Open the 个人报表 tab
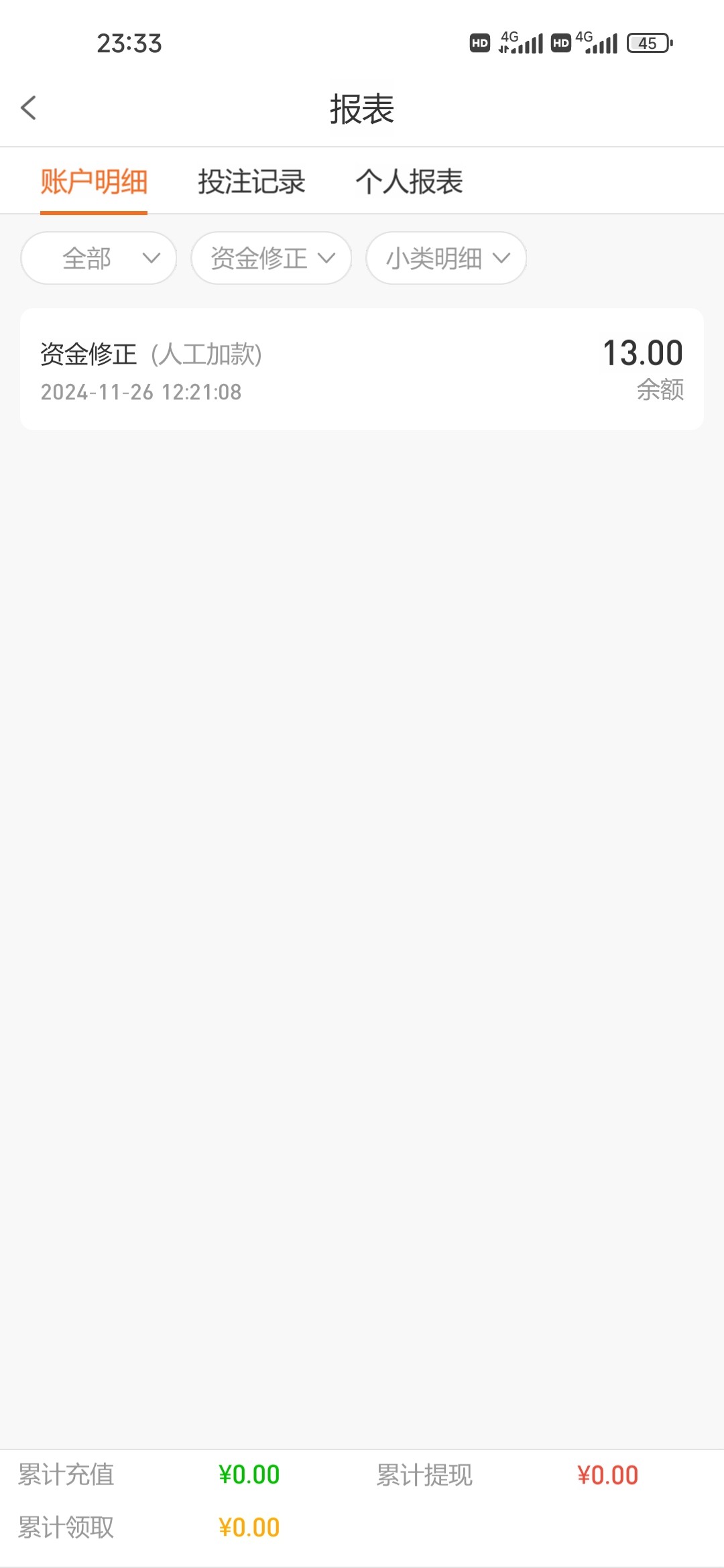724x1568 pixels. [x=409, y=182]
